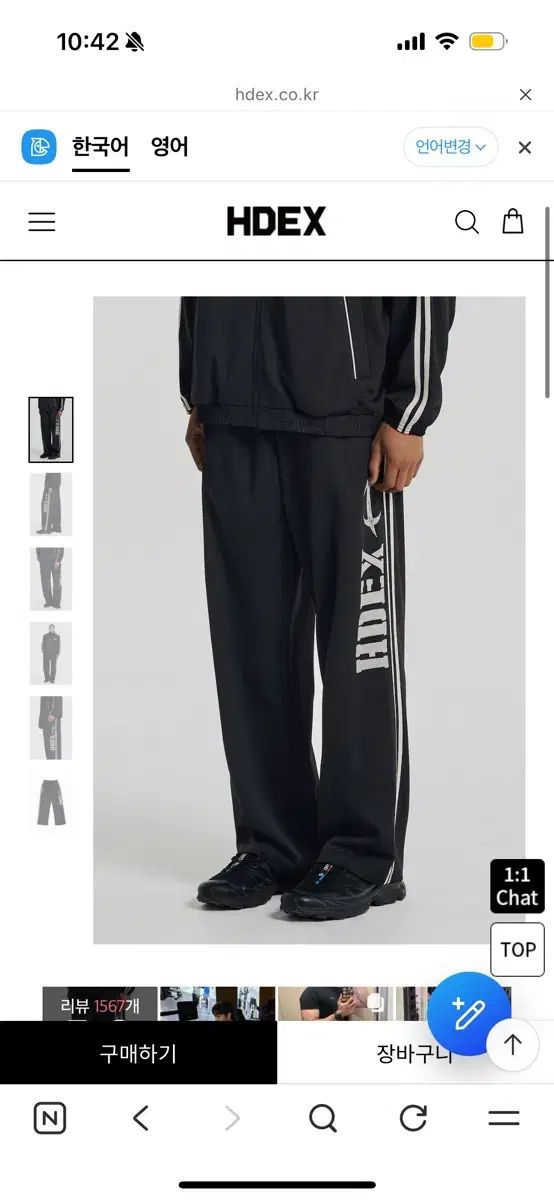Tap 구매하기 to buy now
This screenshot has height=1200, width=554.
(138, 1052)
